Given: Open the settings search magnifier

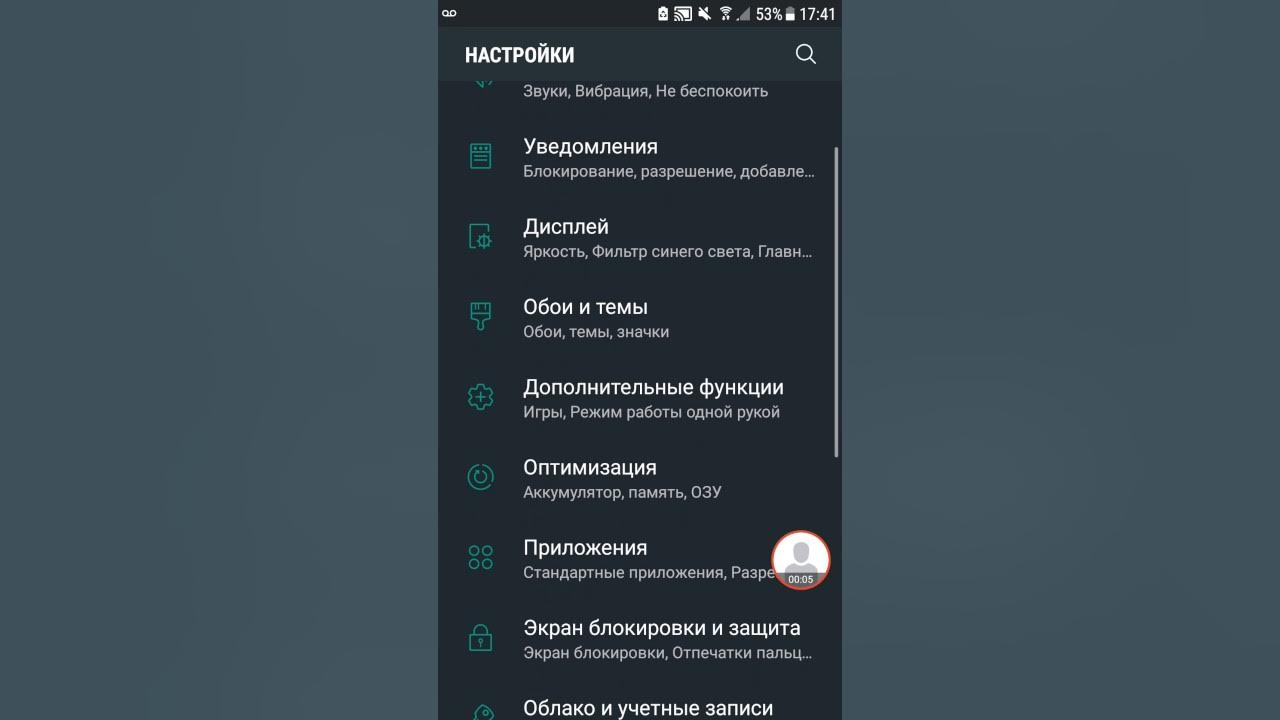Looking at the screenshot, I should [x=805, y=55].
